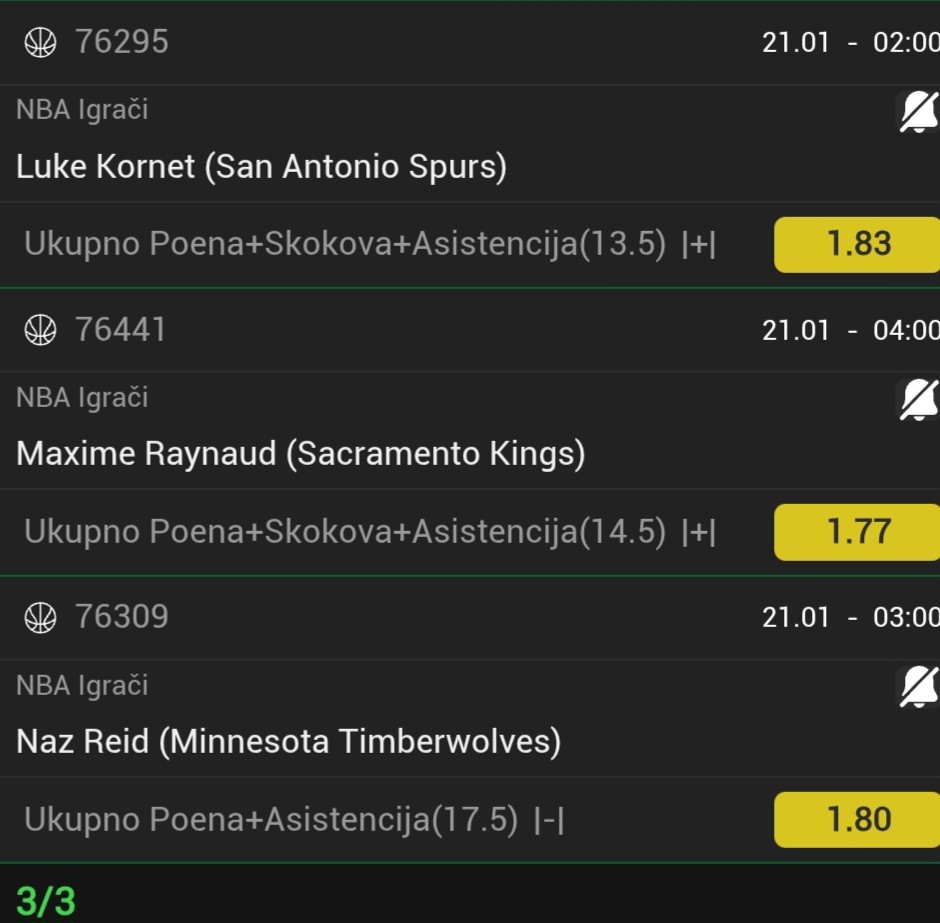Toggle notification bell for Maxime Raynaud bet

click(918, 400)
